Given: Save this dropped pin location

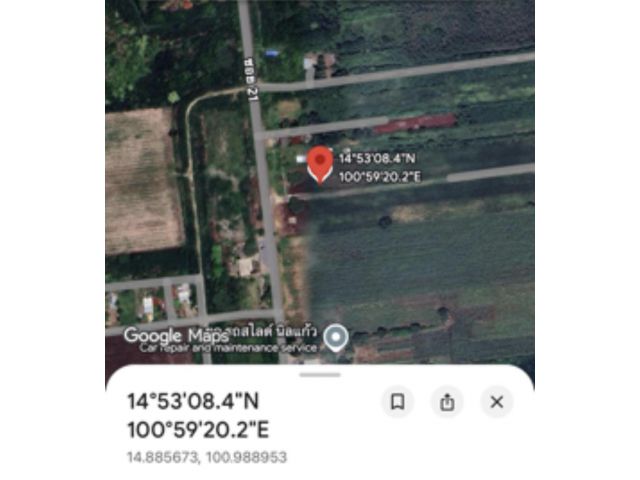Looking at the screenshot, I should (x=397, y=402).
